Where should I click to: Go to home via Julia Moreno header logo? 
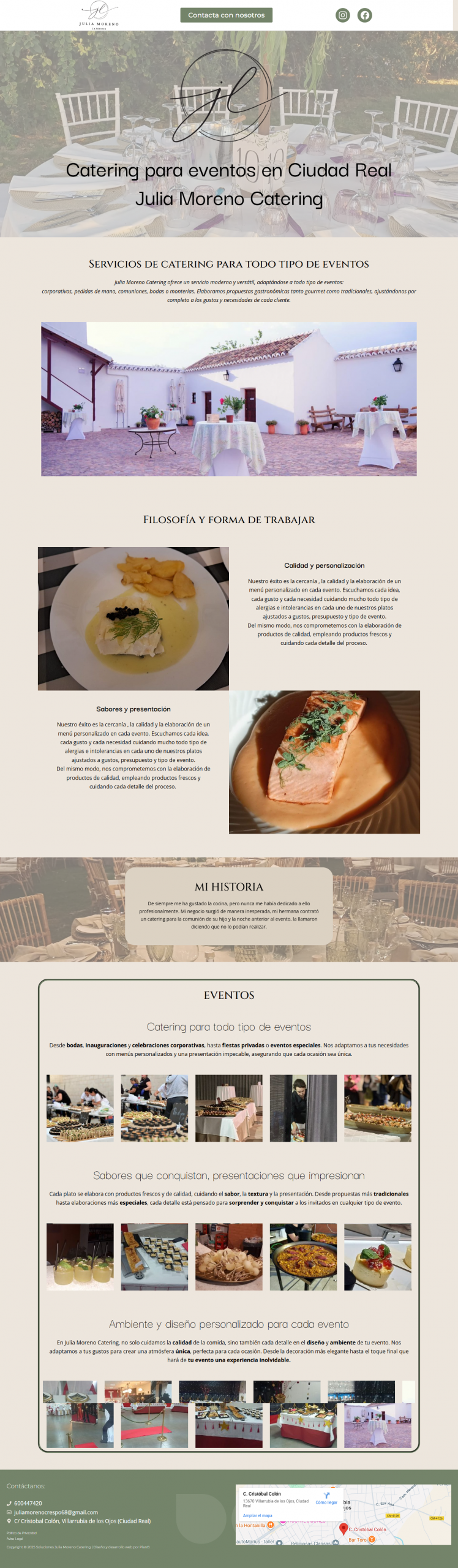tap(99, 15)
